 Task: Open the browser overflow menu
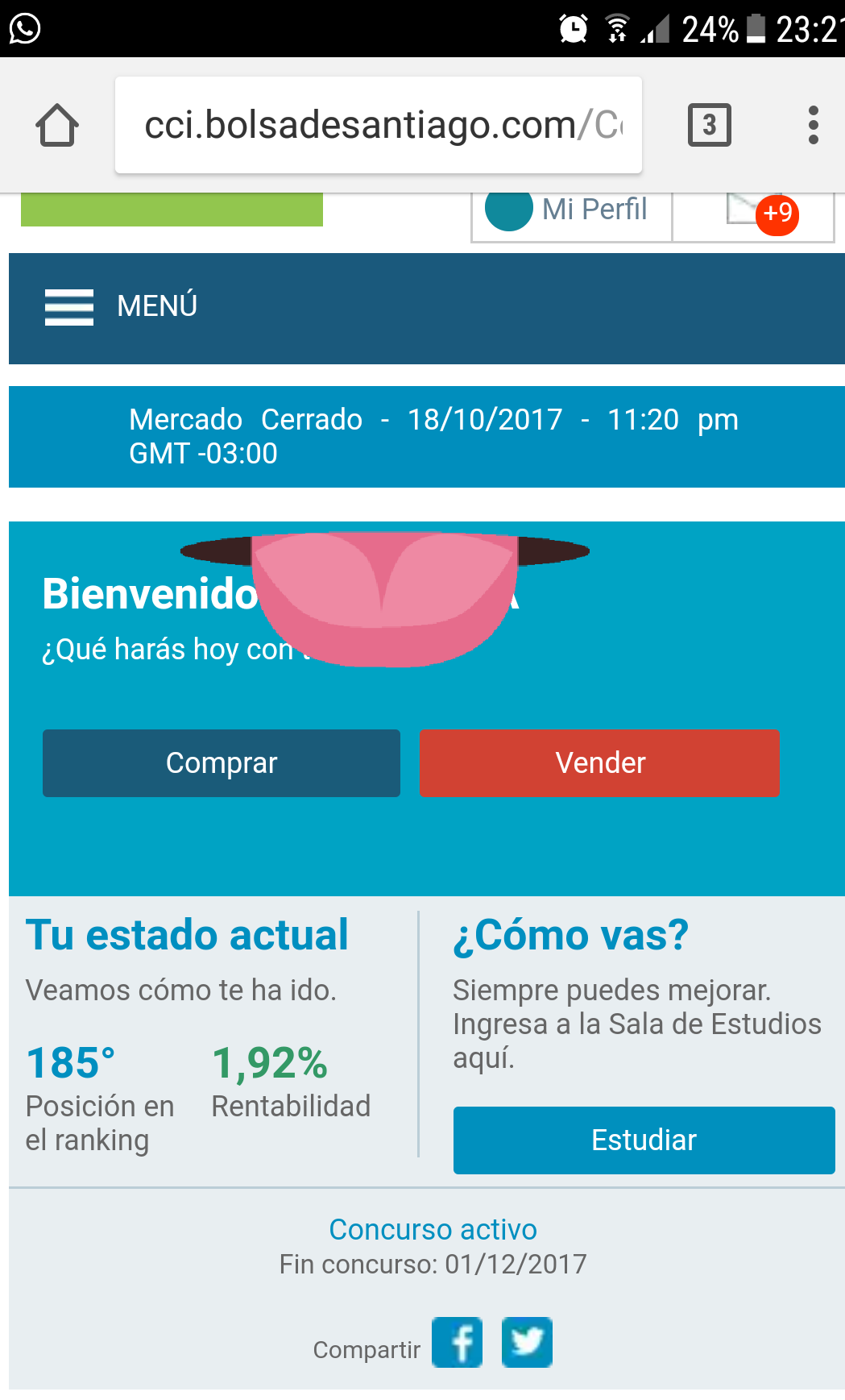coord(813,126)
